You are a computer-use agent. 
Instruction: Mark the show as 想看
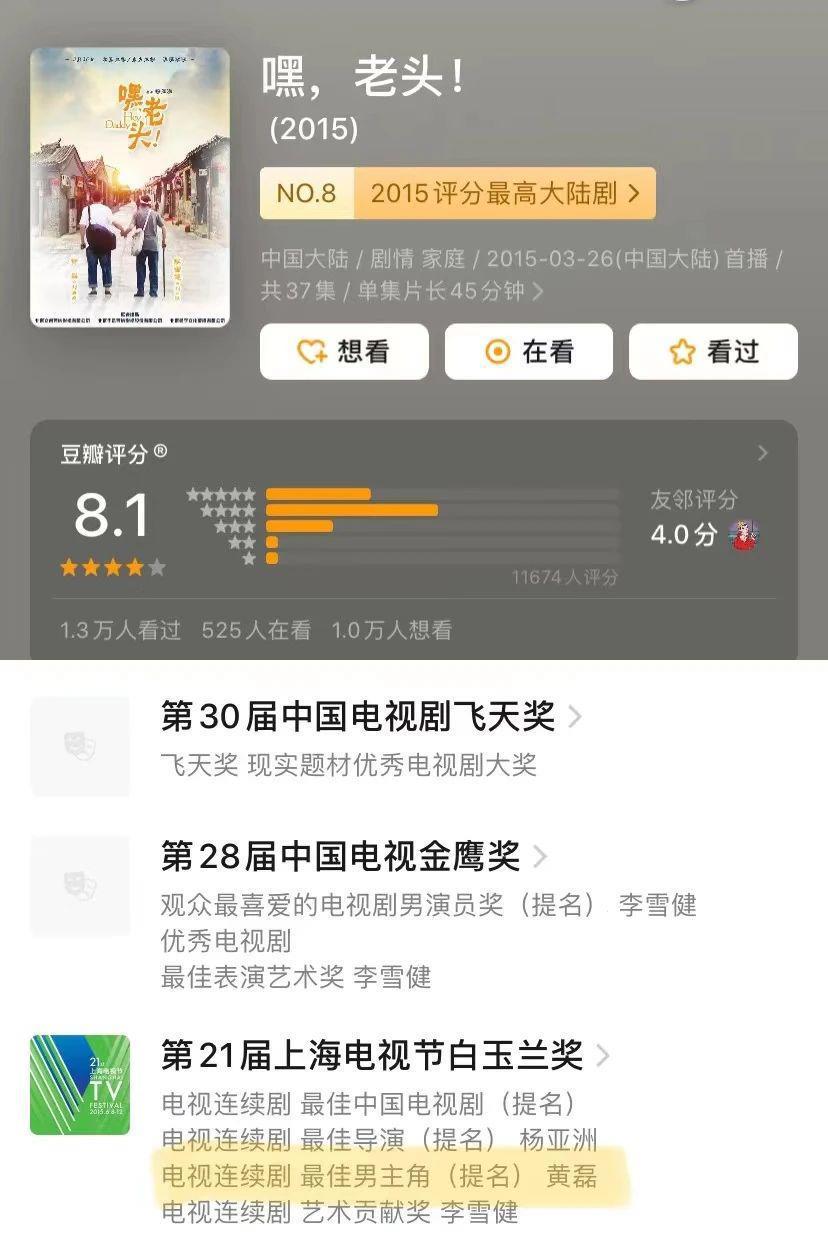[344, 352]
